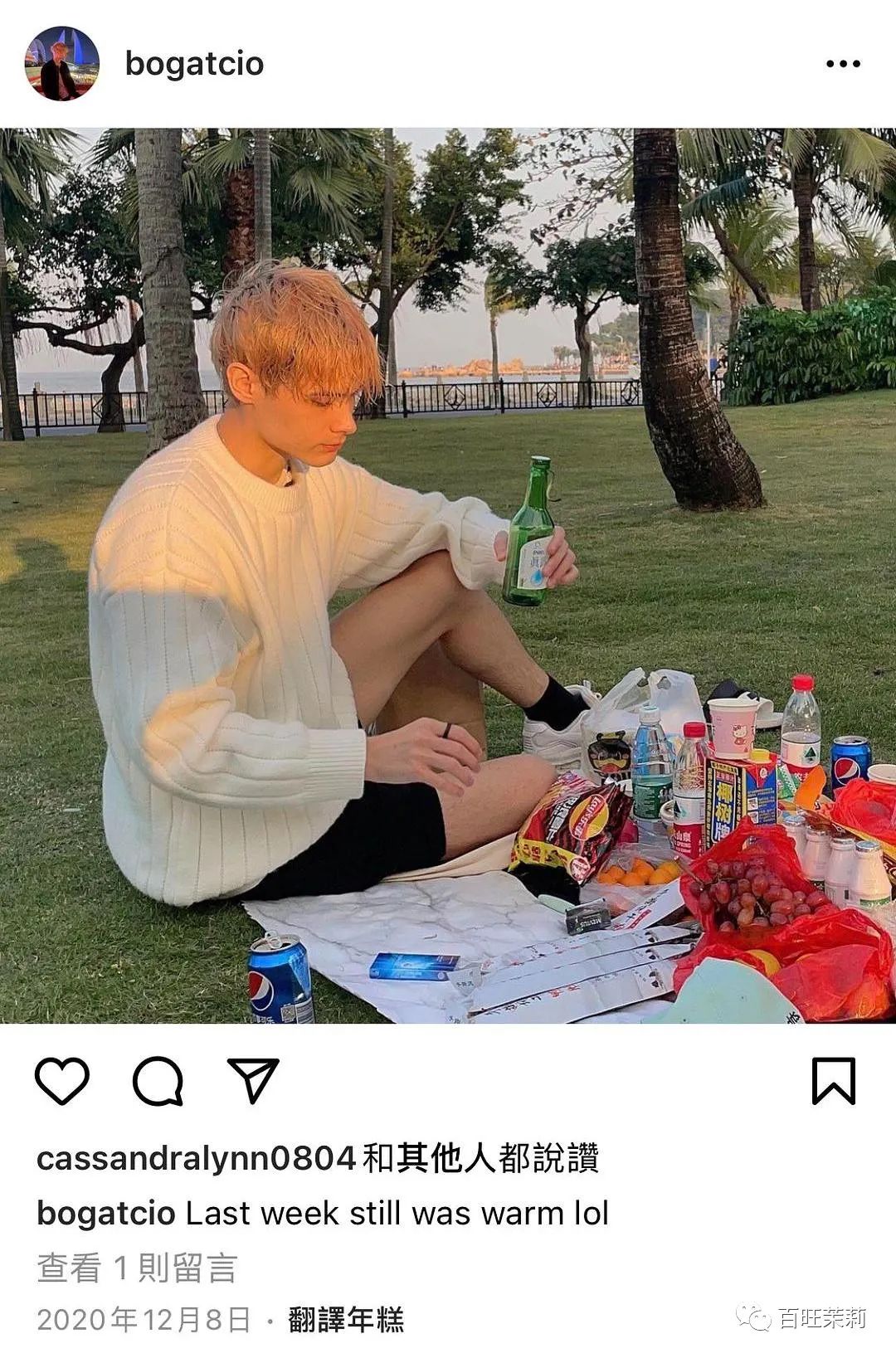Open cassandralynn0804's profile from likes

tap(196, 1159)
